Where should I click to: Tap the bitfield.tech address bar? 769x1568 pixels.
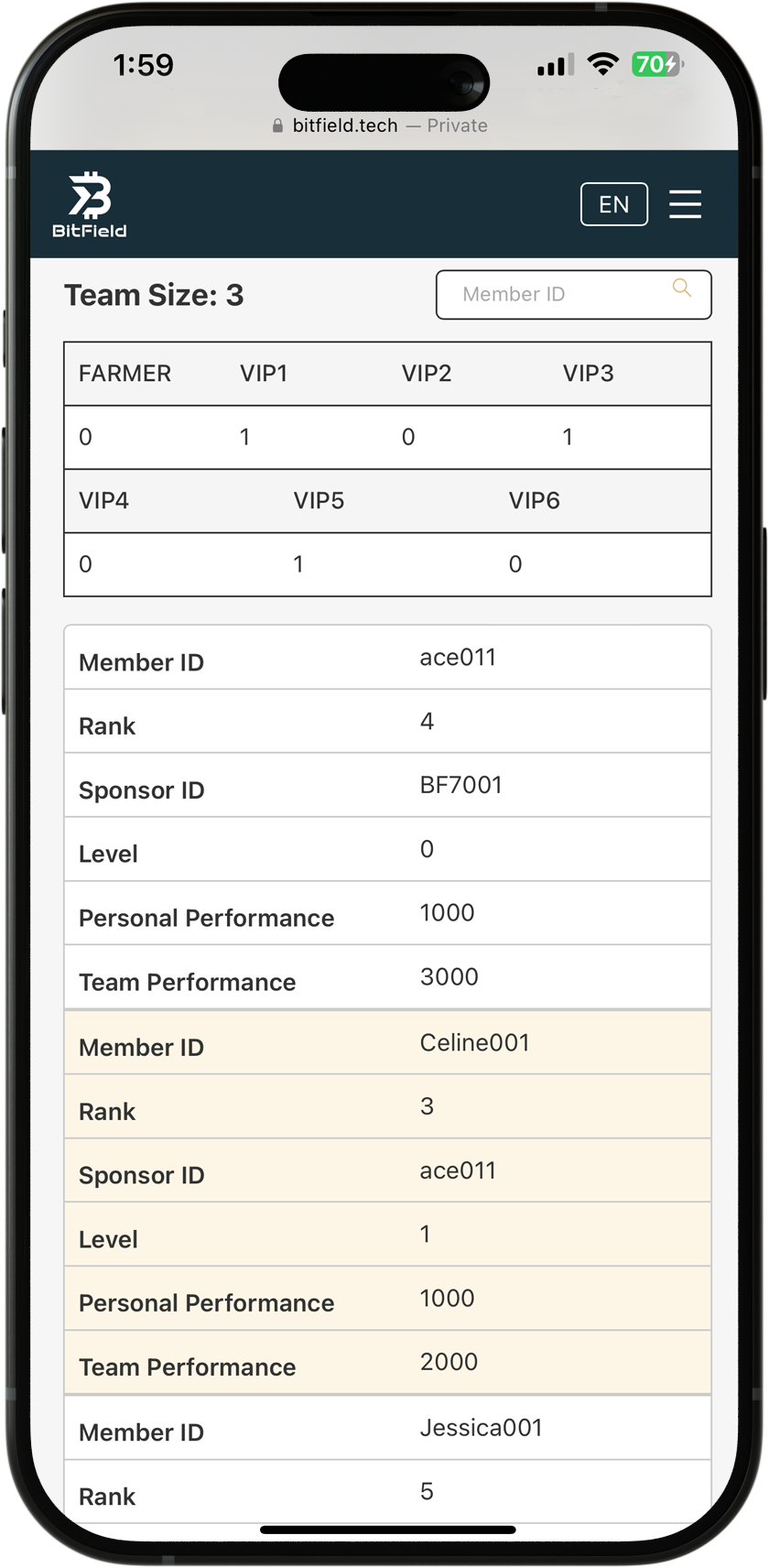tap(380, 125)
